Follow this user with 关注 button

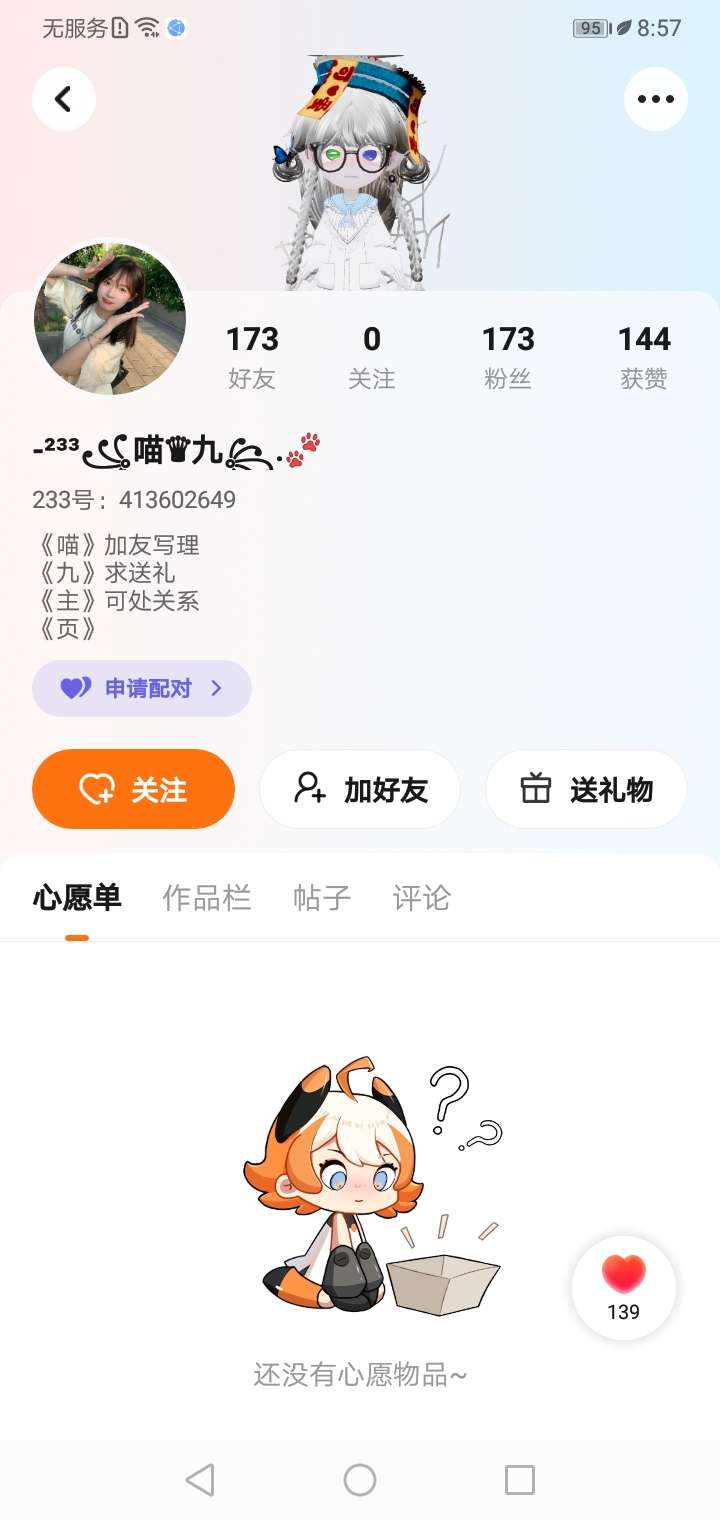[133, 789]
